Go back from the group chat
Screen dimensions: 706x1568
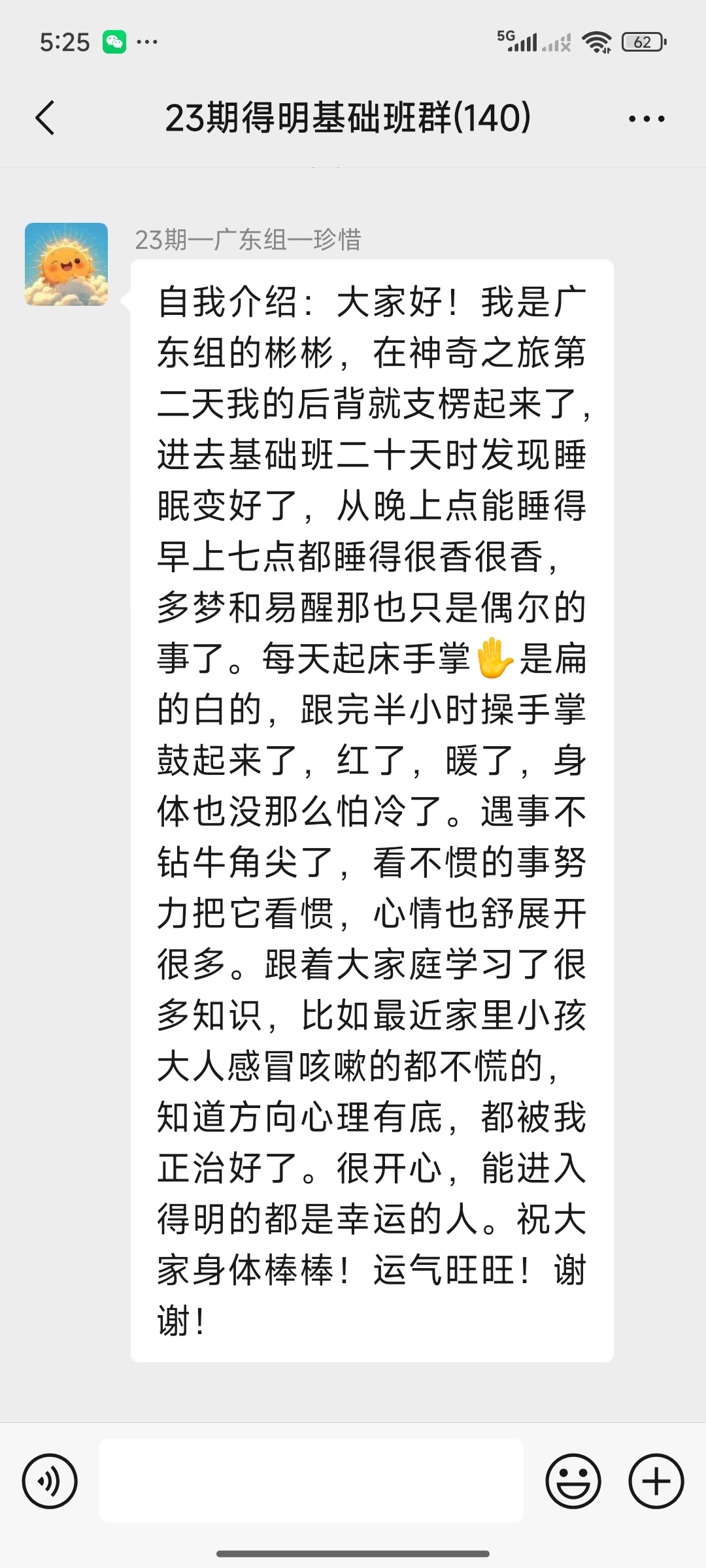point(45,118)
